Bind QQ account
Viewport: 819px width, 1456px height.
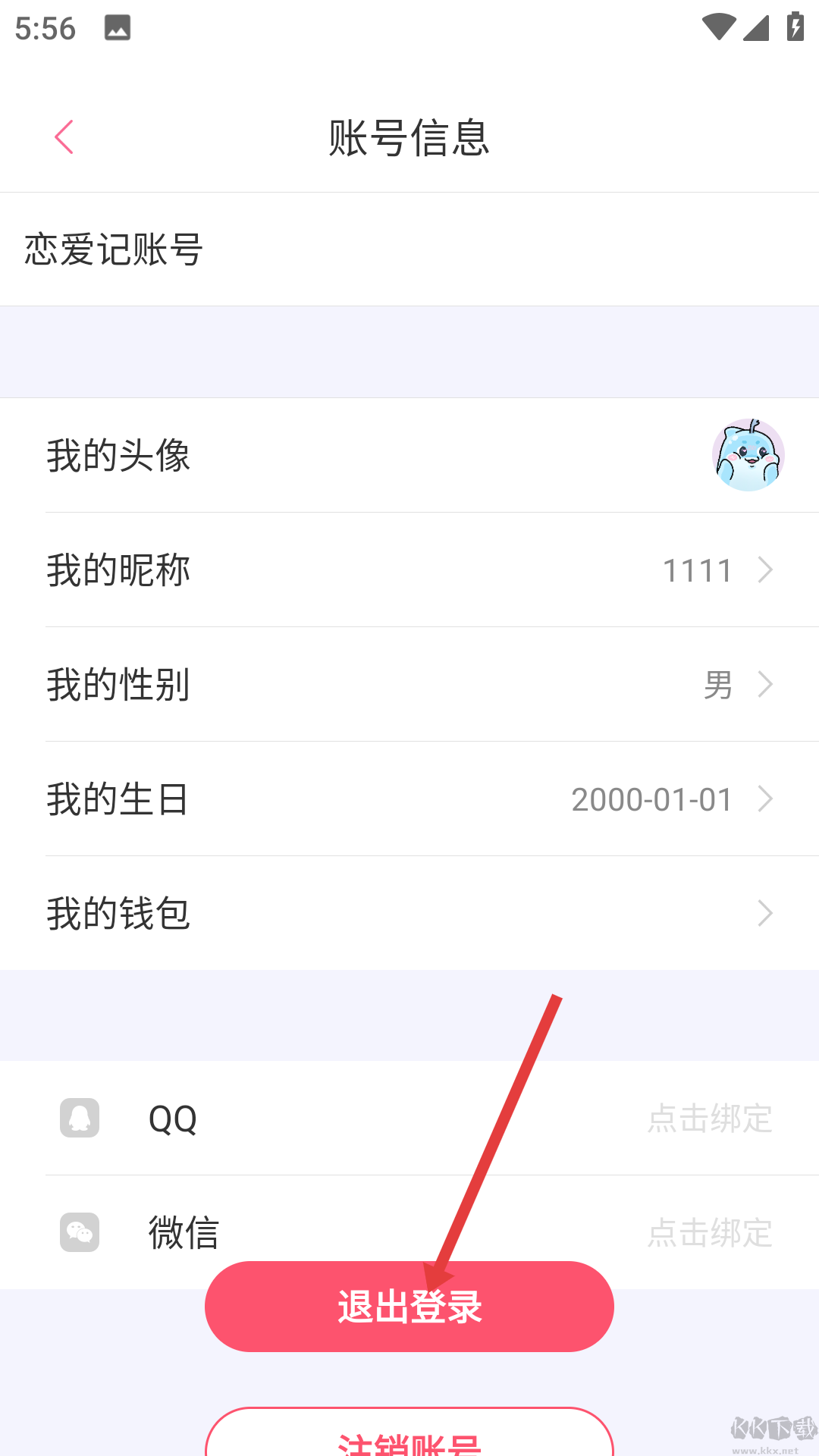709,1119
